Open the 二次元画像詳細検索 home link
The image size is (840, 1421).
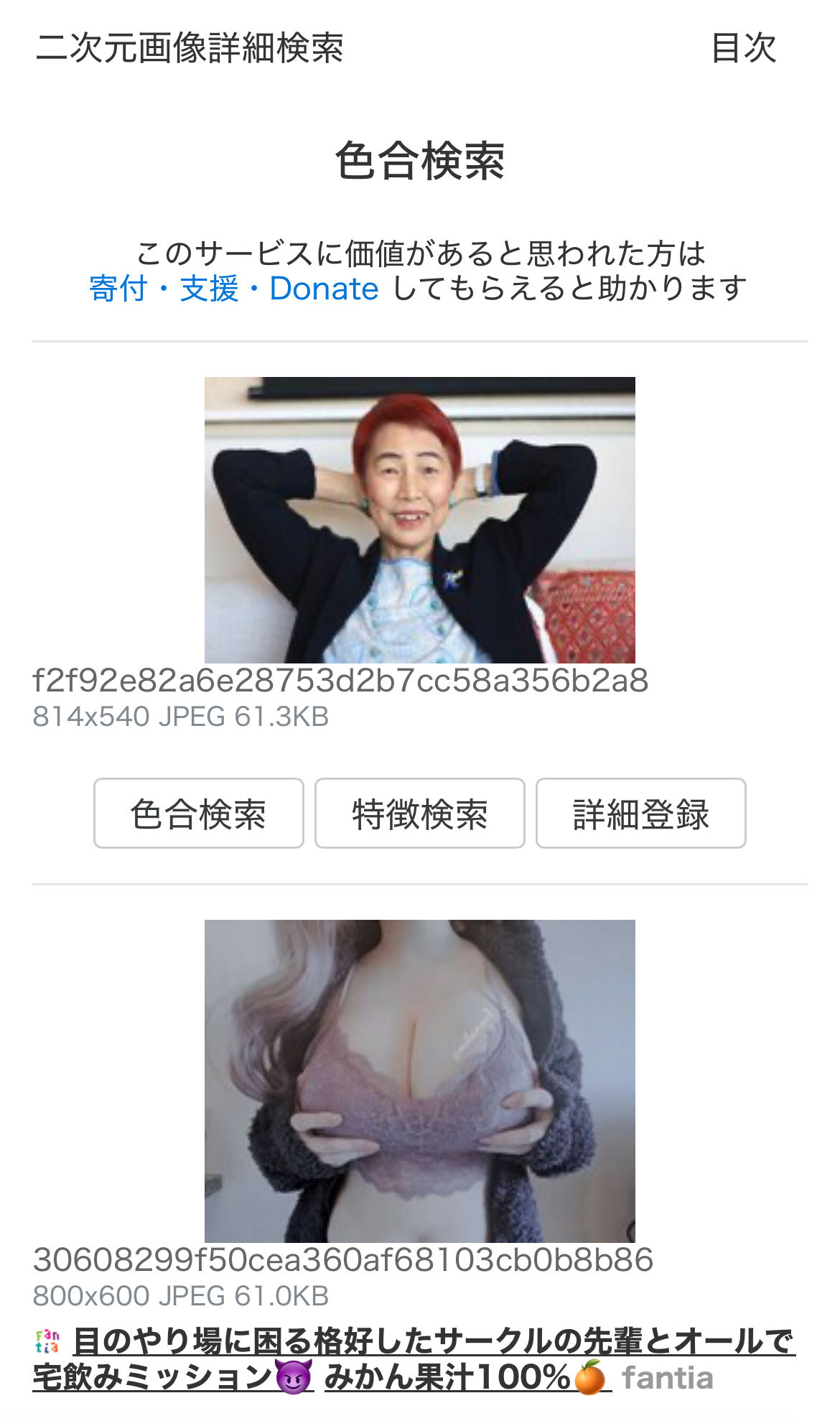(x=190, y=49)
